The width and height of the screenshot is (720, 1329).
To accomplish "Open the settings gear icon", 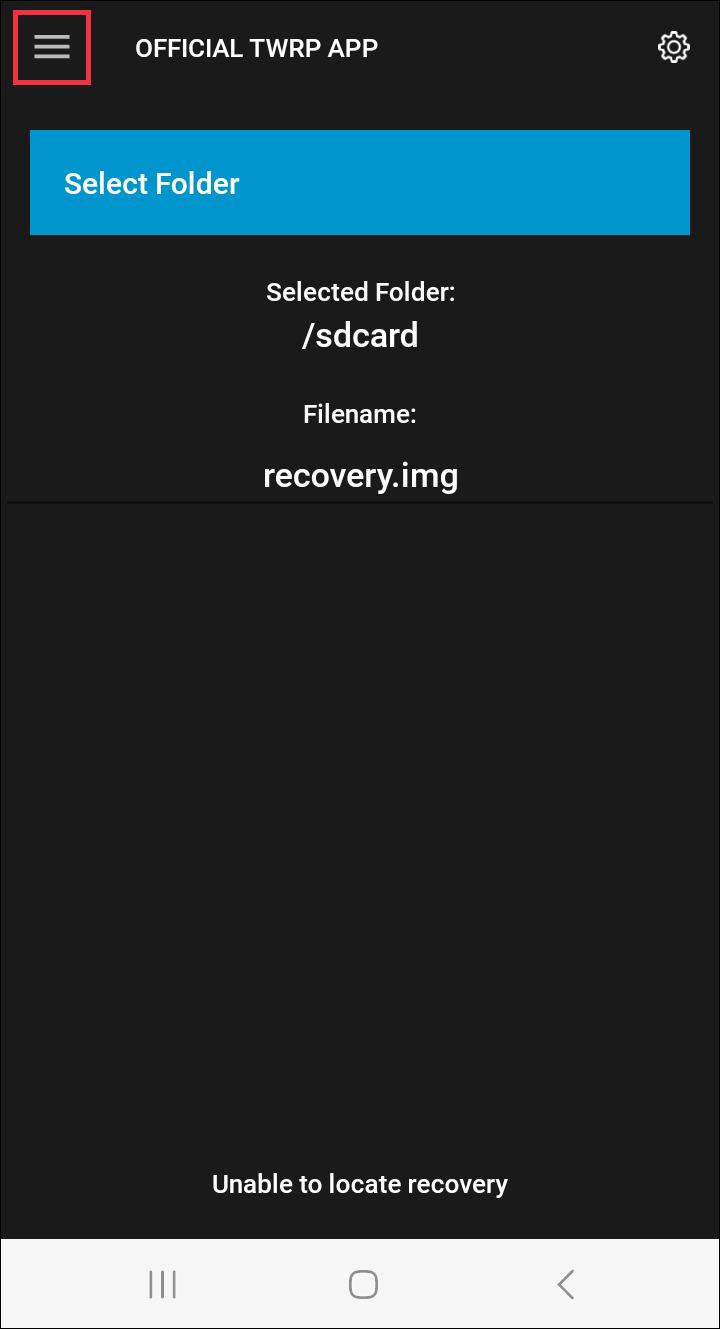I will pyautogui.click(x=673, y=47).
